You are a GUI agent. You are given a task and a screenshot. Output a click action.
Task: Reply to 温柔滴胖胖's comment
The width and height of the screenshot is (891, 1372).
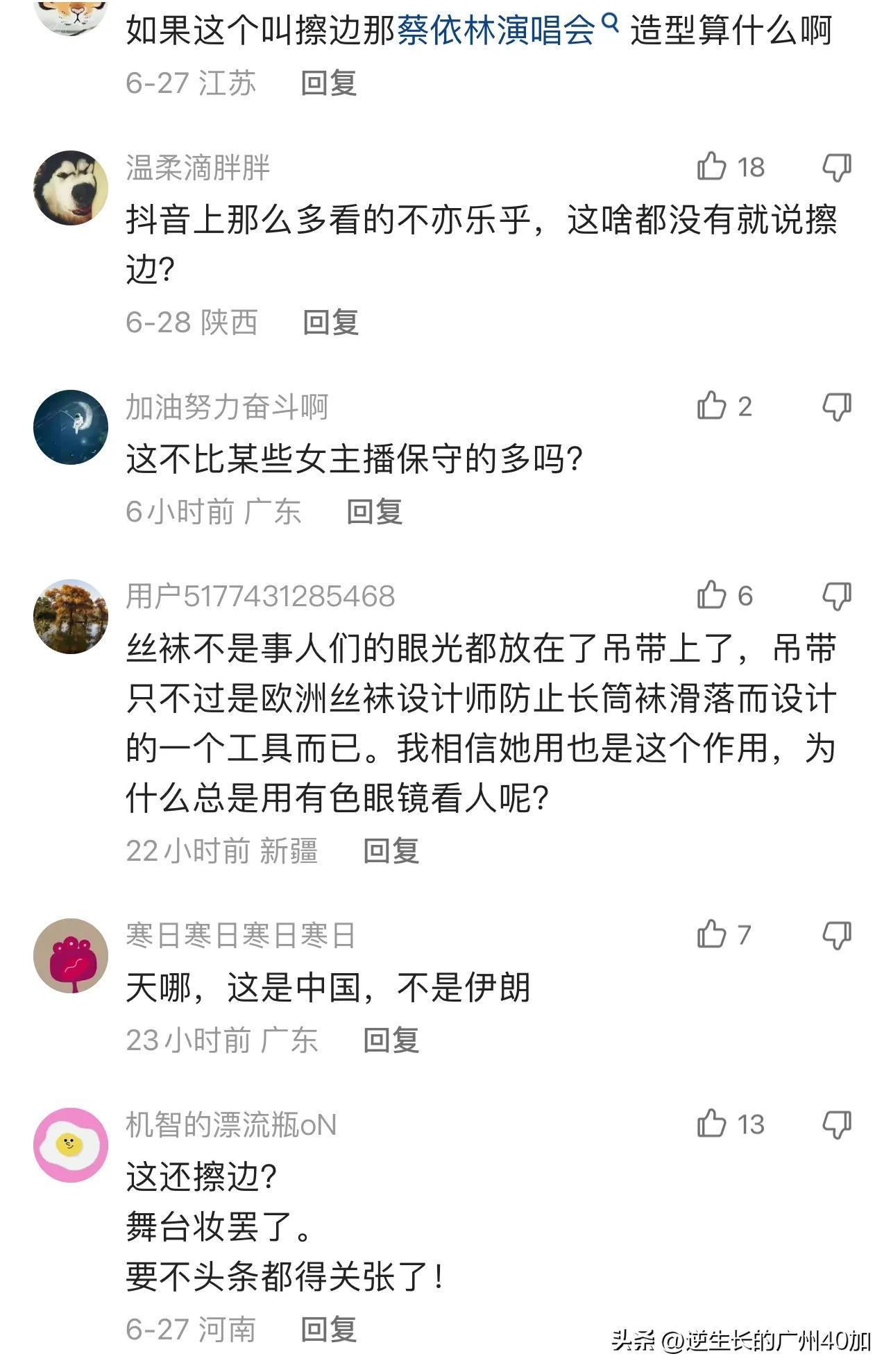click(331, 323)
